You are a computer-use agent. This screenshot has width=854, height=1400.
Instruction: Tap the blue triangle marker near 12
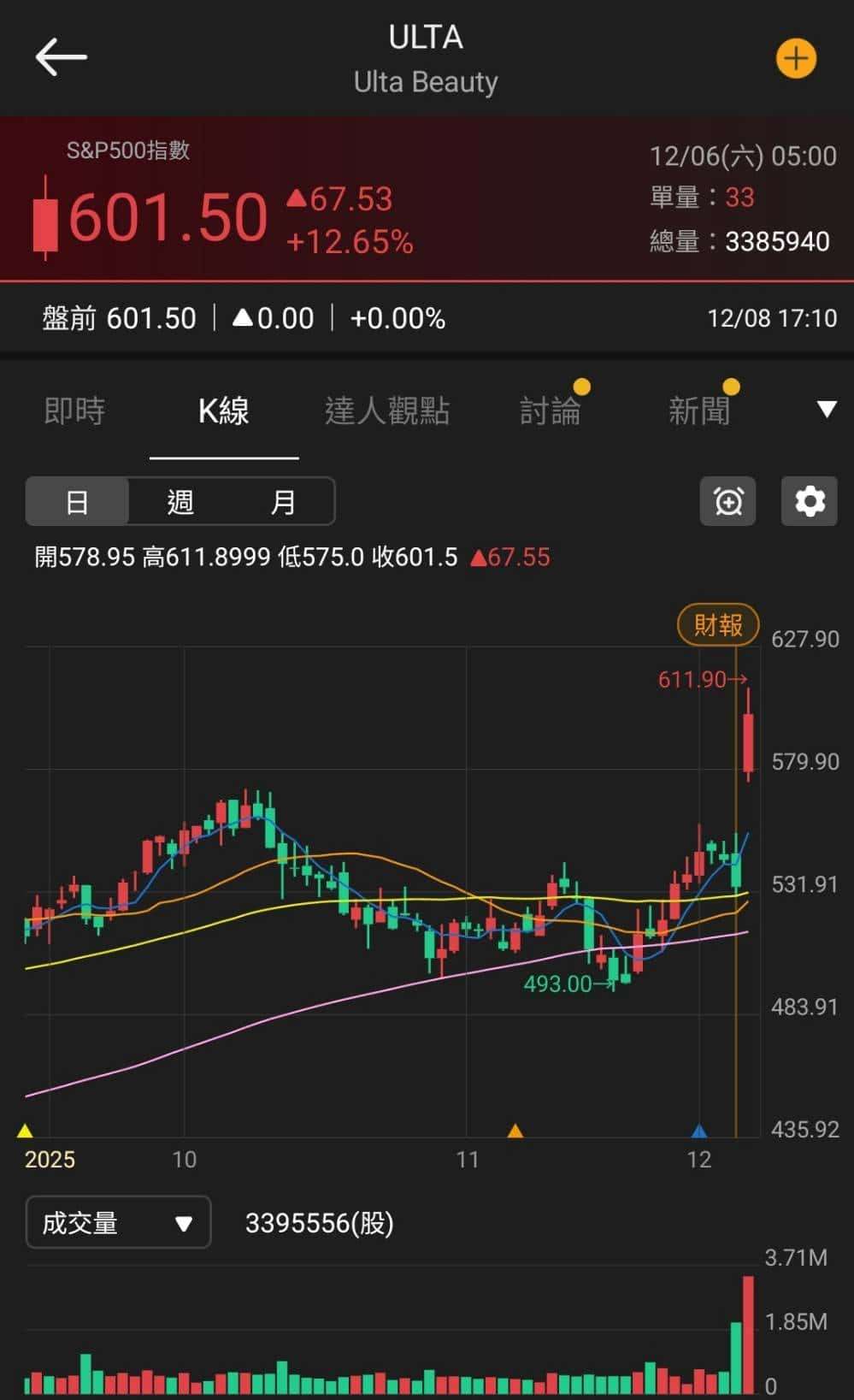click(699, 1131)
